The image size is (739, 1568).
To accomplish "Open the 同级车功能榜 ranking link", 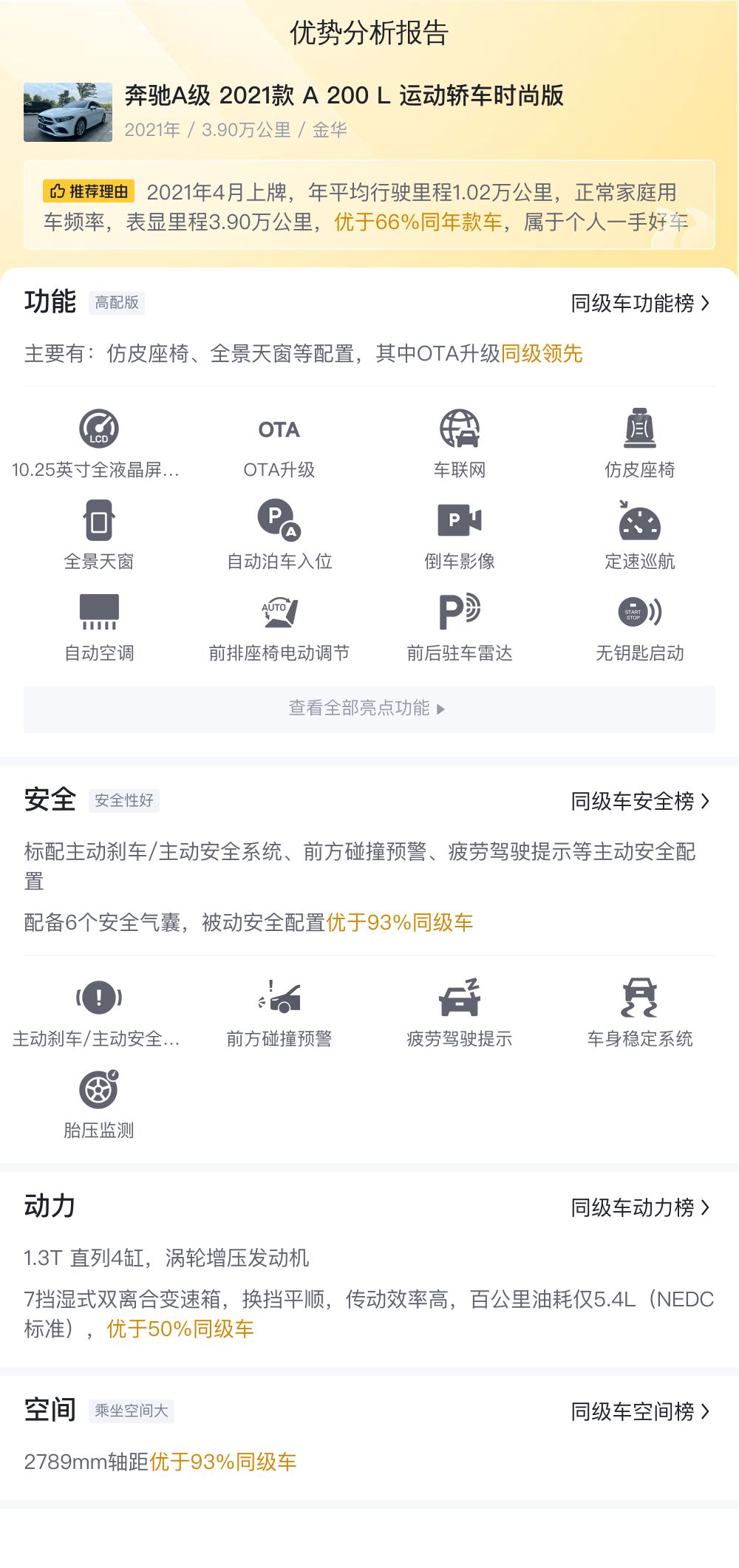I will click(640, 303).
